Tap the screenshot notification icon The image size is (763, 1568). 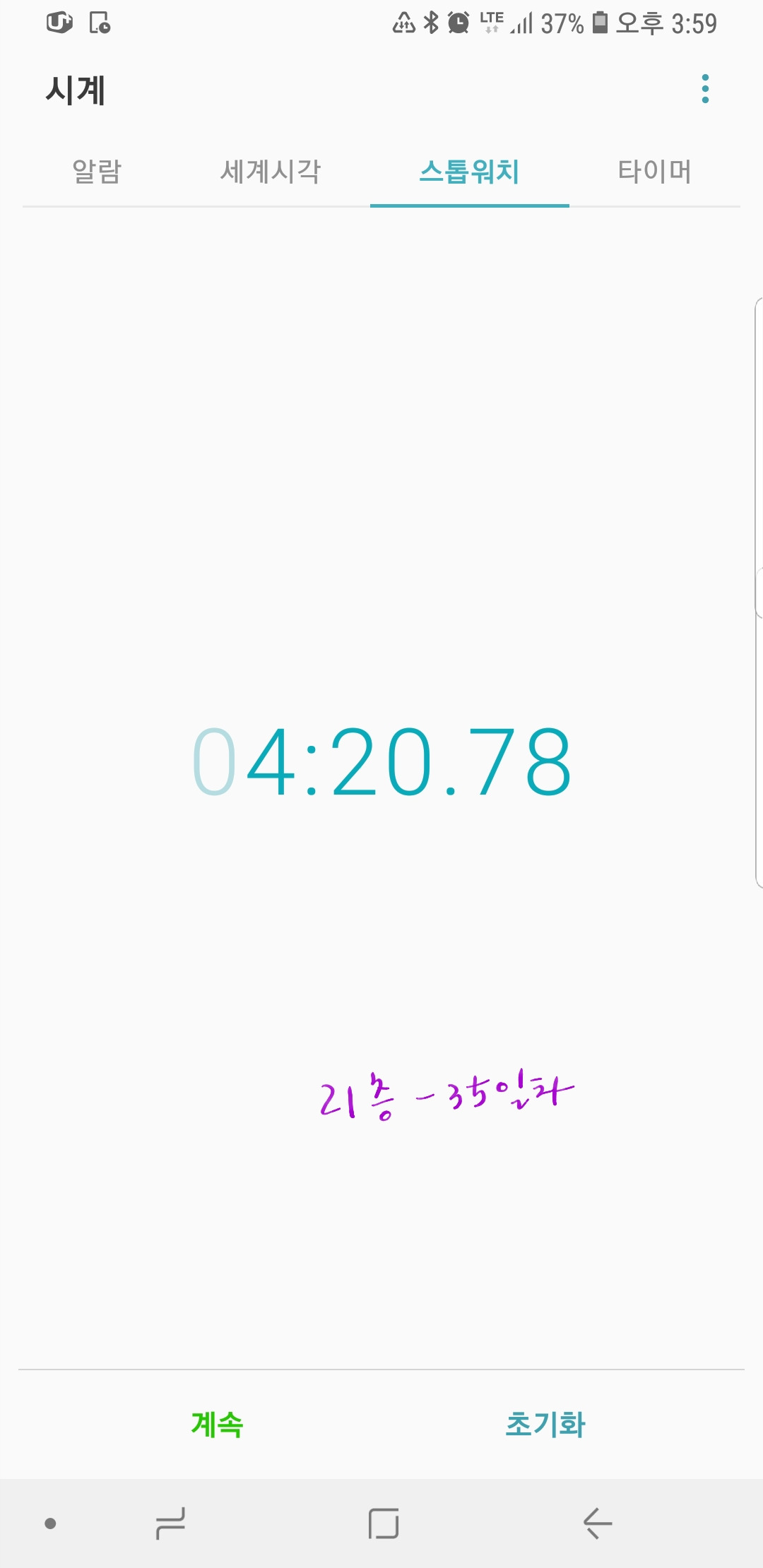(x=99, y=23)
